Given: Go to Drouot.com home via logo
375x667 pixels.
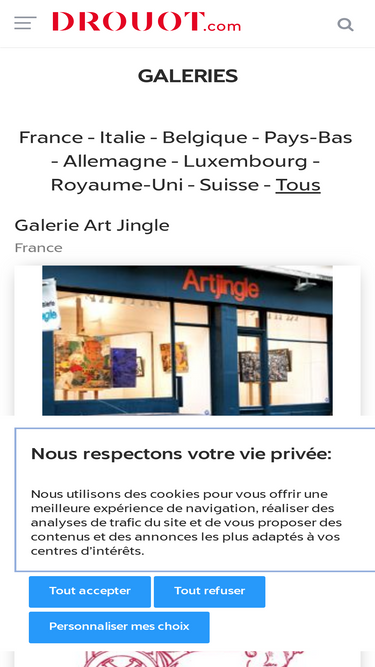Looking at the screenshot, I should (x=146, y=22).
